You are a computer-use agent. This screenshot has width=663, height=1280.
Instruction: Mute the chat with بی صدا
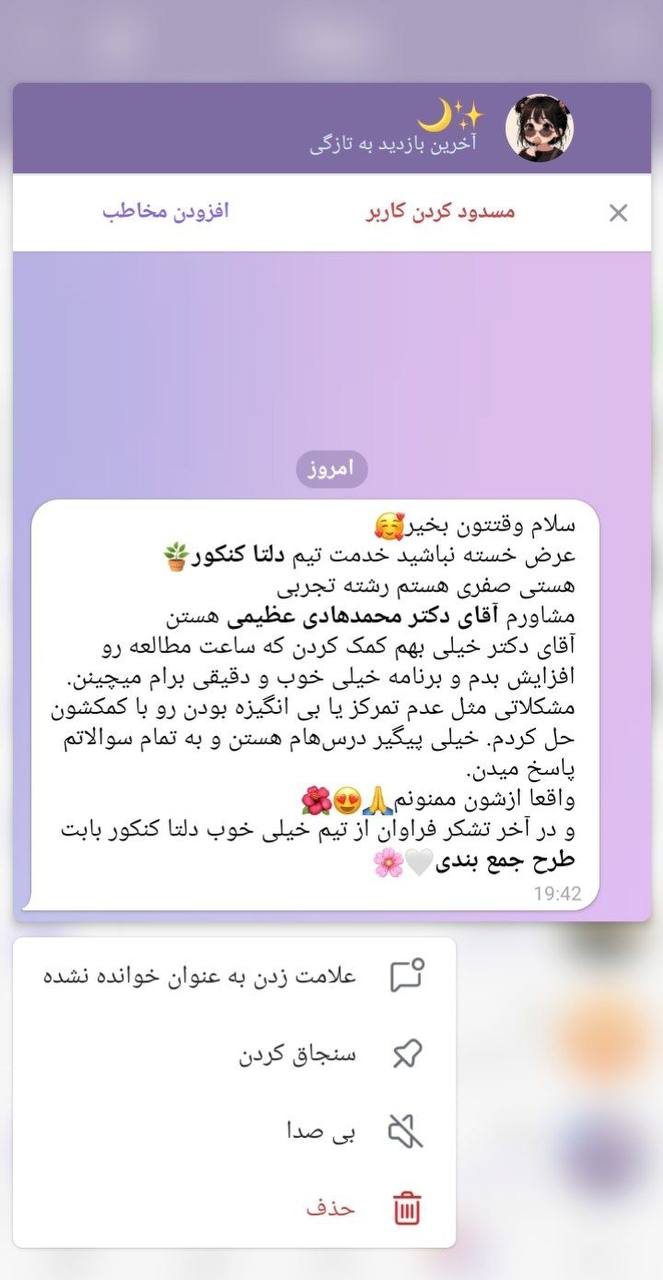click(x=235, y=1132)
